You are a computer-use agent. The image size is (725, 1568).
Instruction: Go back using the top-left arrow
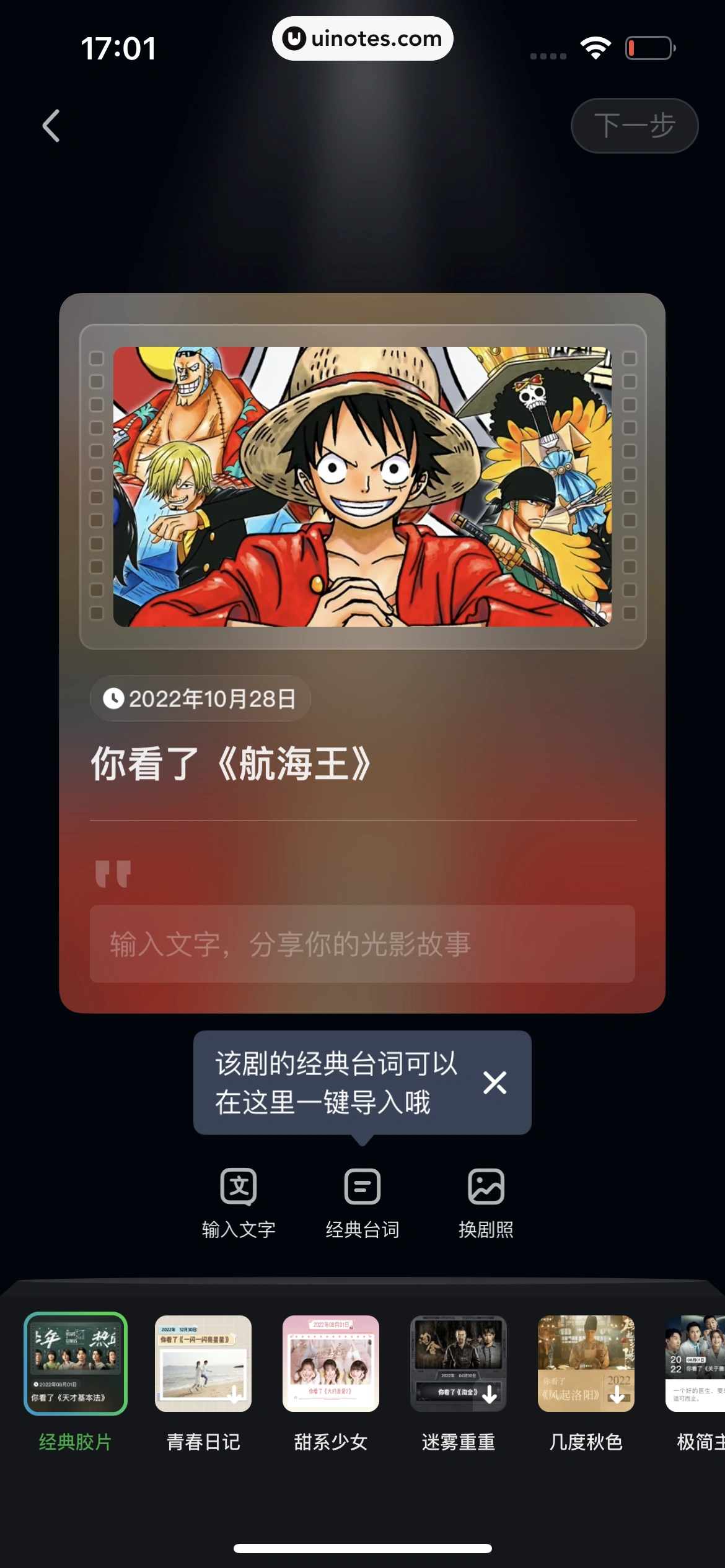[51, 126]
